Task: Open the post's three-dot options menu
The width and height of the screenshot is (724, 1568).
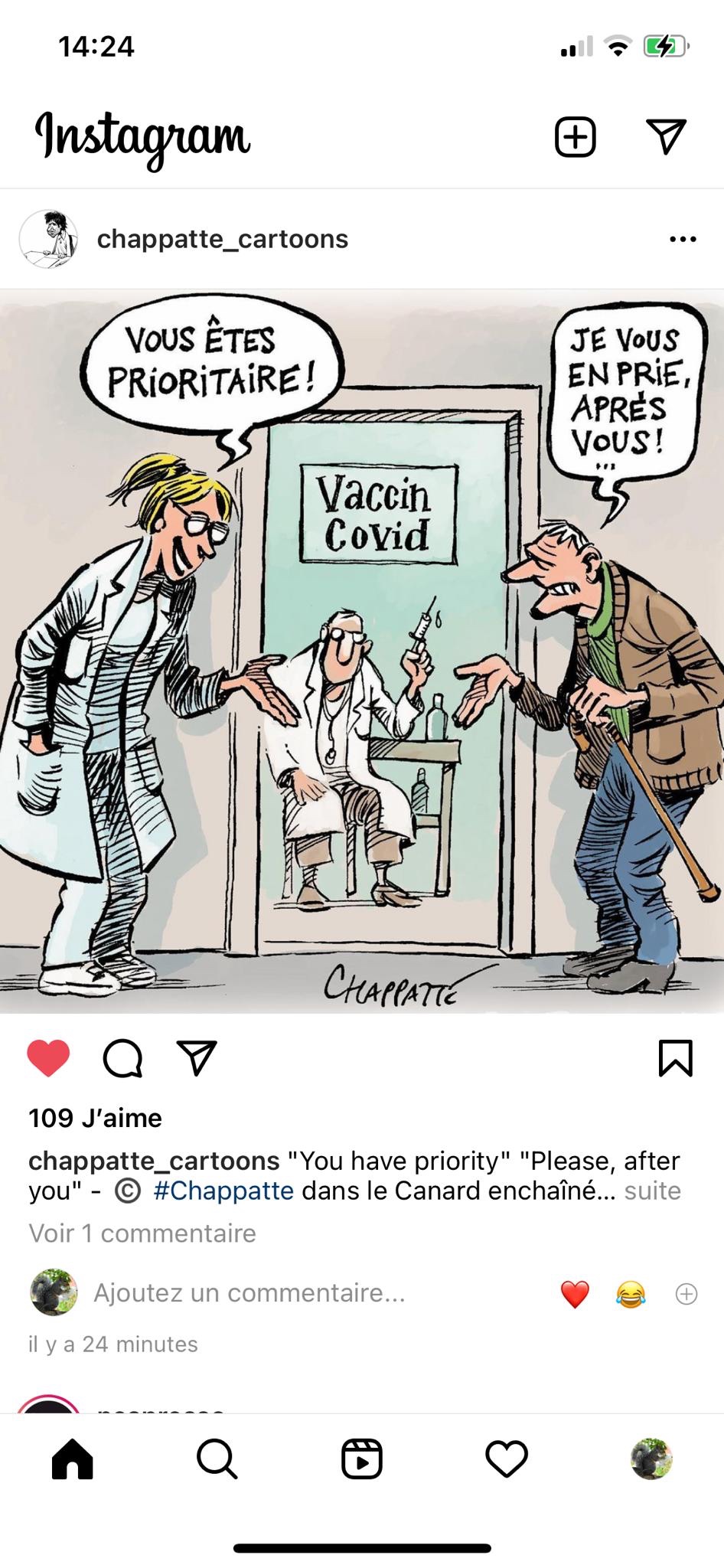Action: pyautogui.click(x=682, y=240)
